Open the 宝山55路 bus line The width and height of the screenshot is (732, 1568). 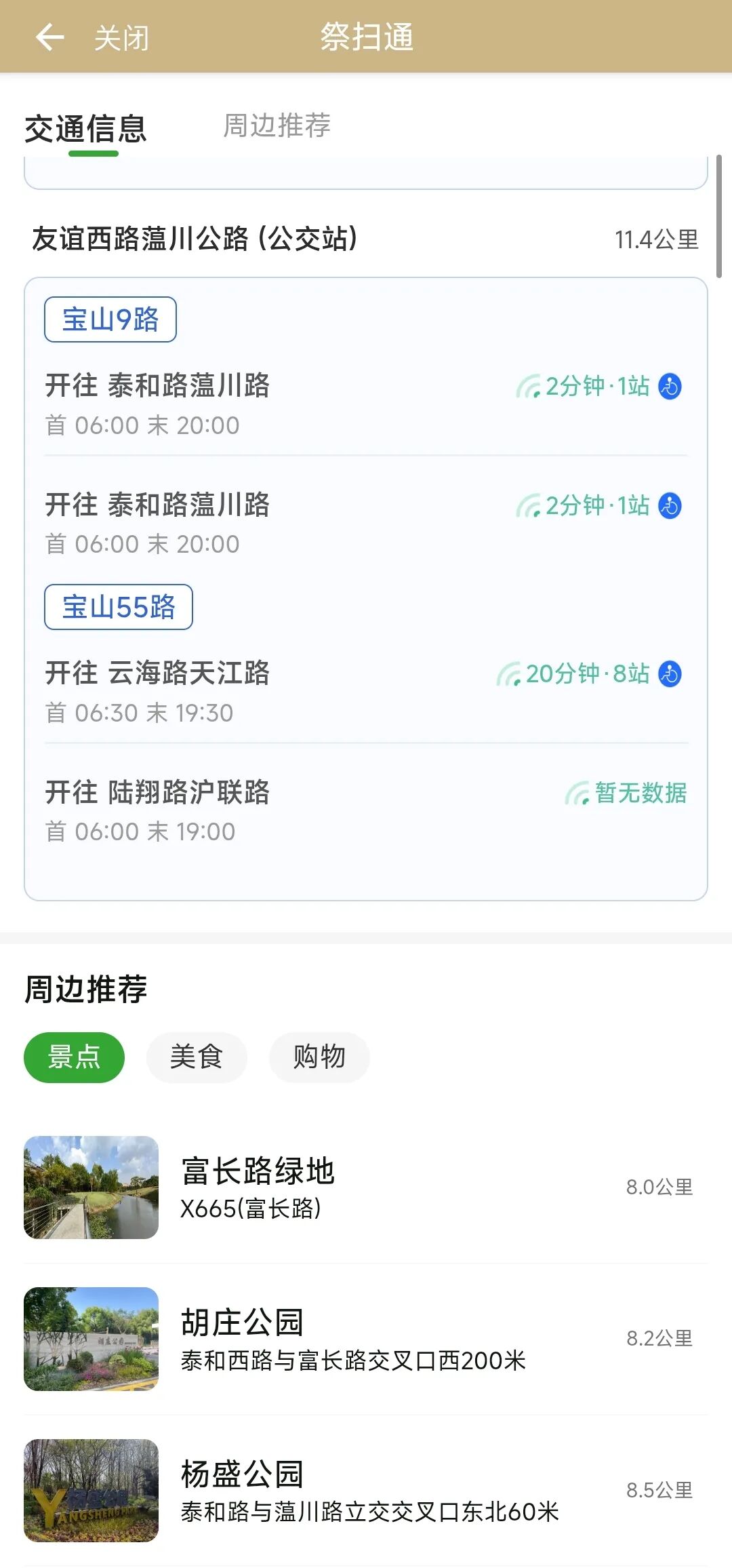tap(119, 607)
